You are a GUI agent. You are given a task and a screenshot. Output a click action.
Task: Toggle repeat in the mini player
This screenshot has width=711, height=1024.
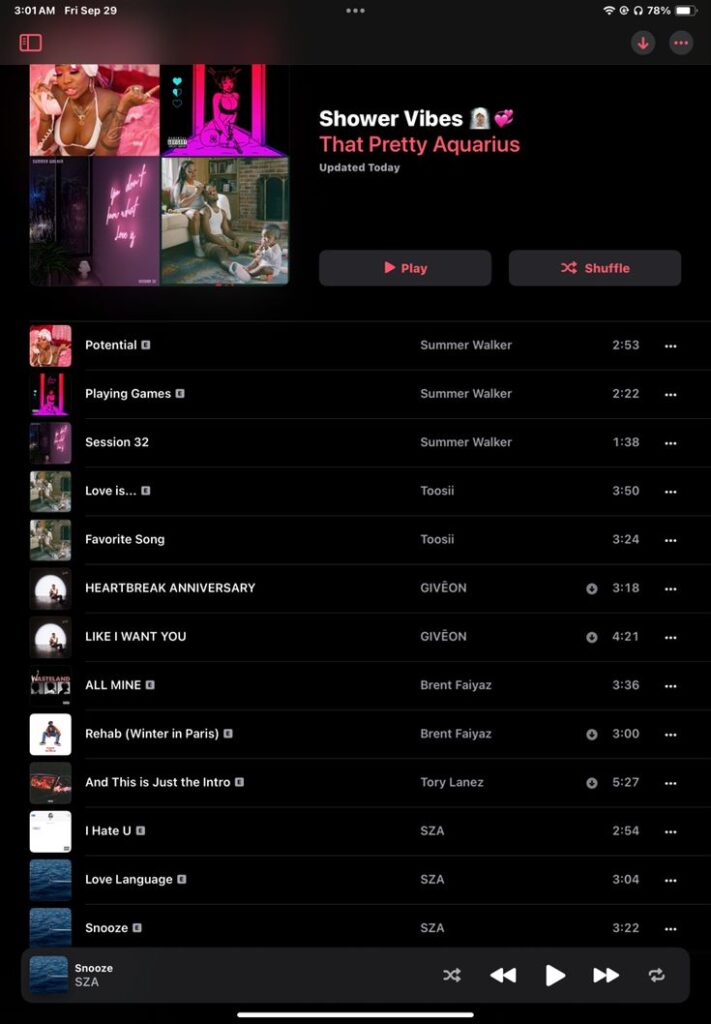coord(656,975)
